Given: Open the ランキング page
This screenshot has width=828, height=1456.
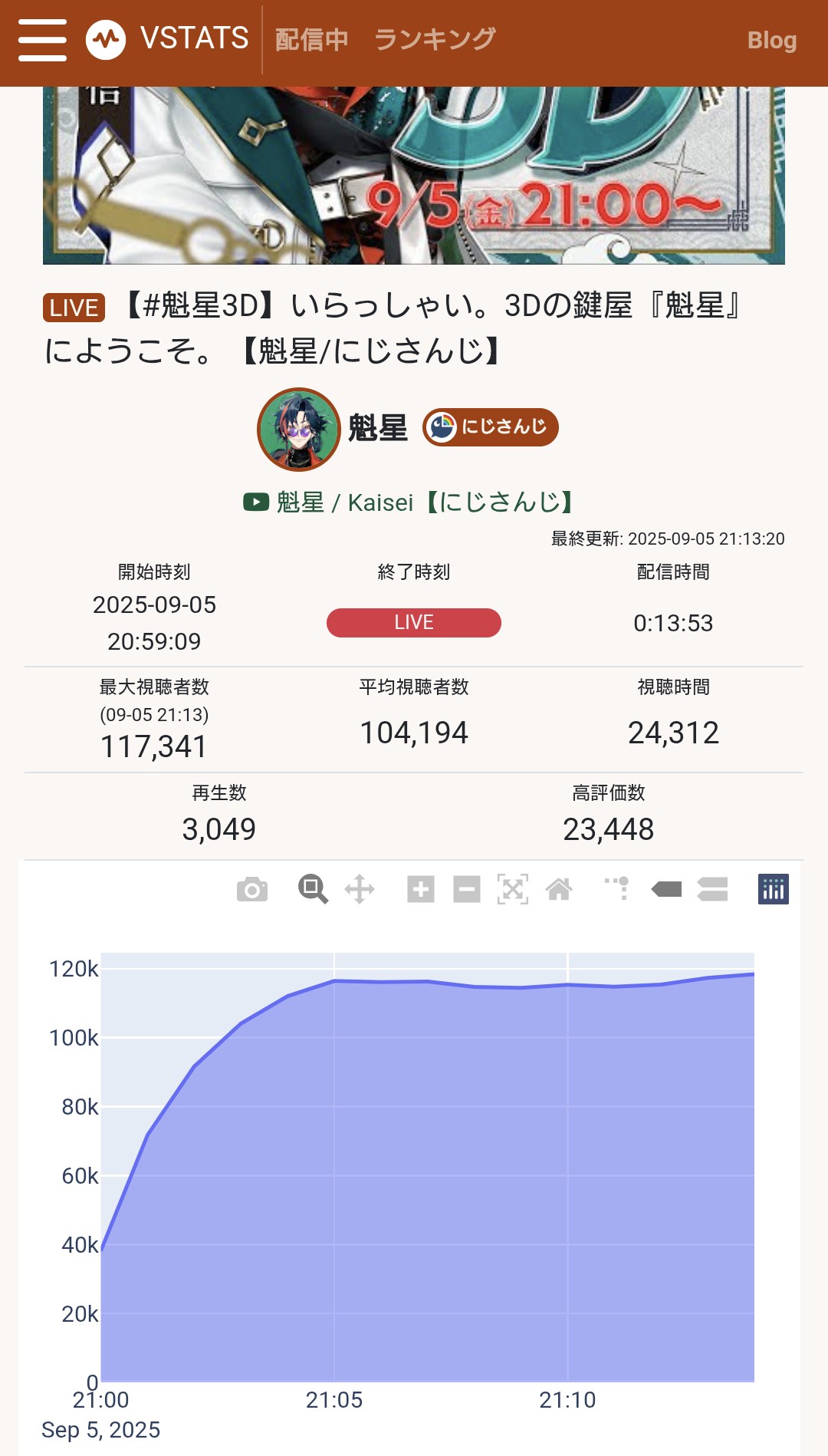Looking at the screenshot, I should 435,40.
